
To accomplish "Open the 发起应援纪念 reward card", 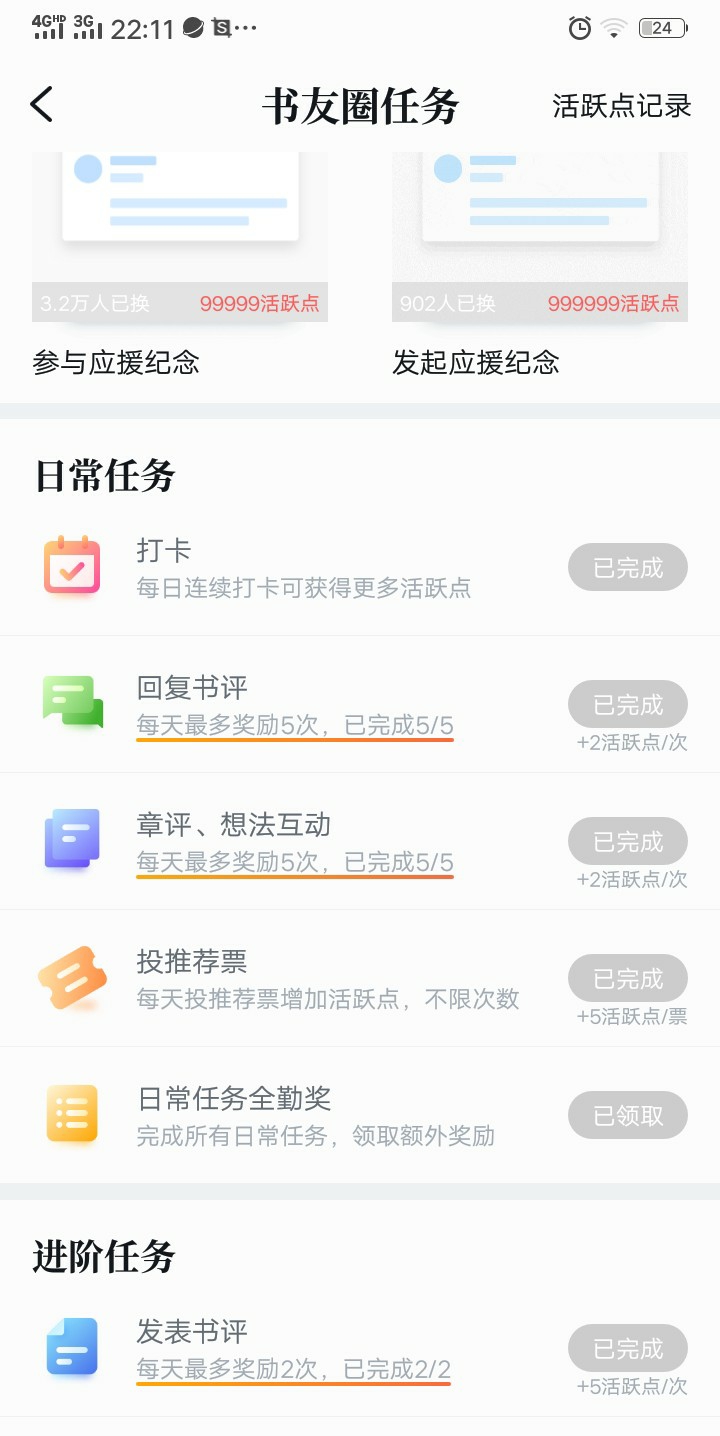I will [540, 263].
